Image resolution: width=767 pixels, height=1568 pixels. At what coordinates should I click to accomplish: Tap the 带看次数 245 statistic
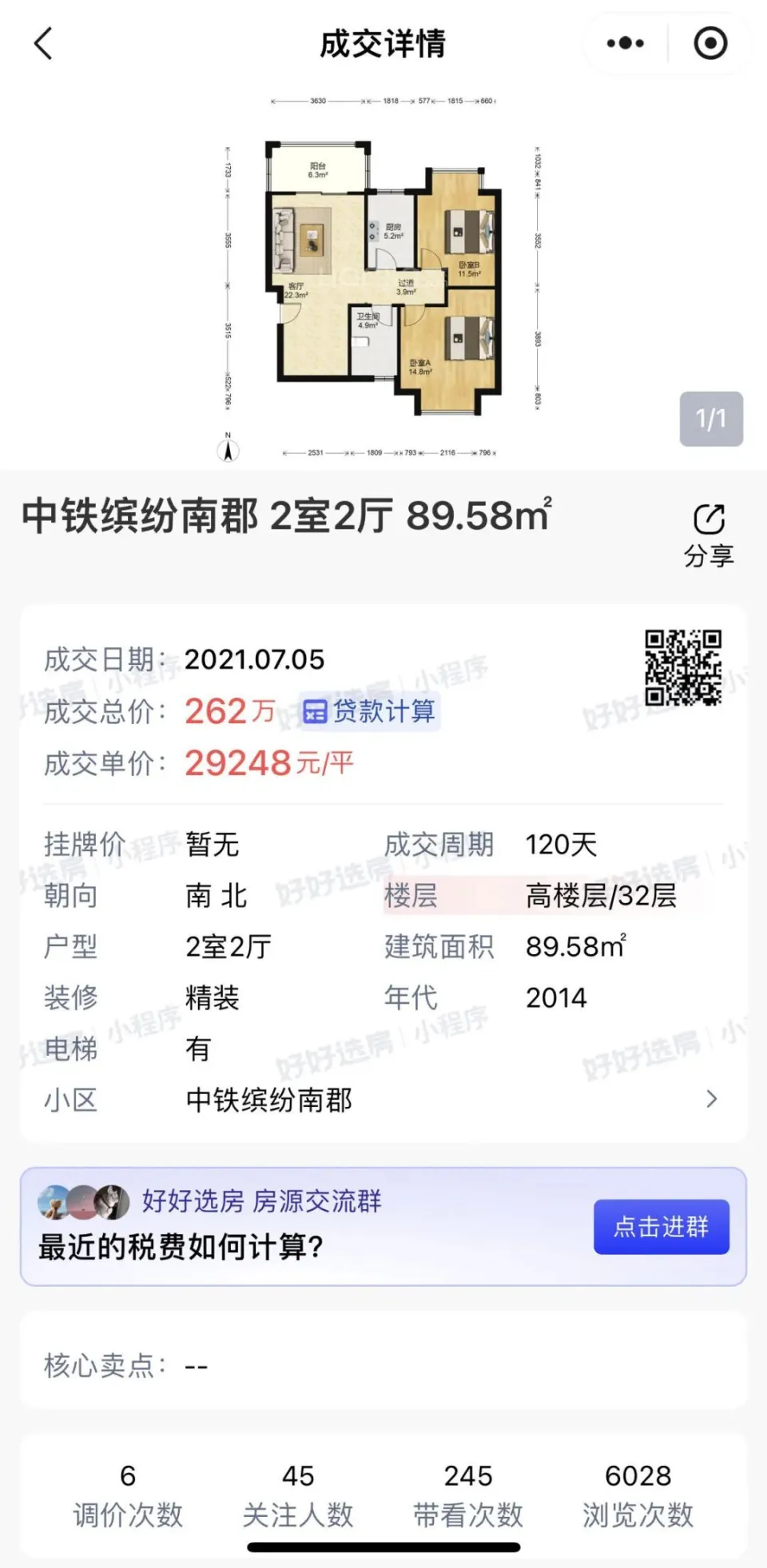point(468,1493)
